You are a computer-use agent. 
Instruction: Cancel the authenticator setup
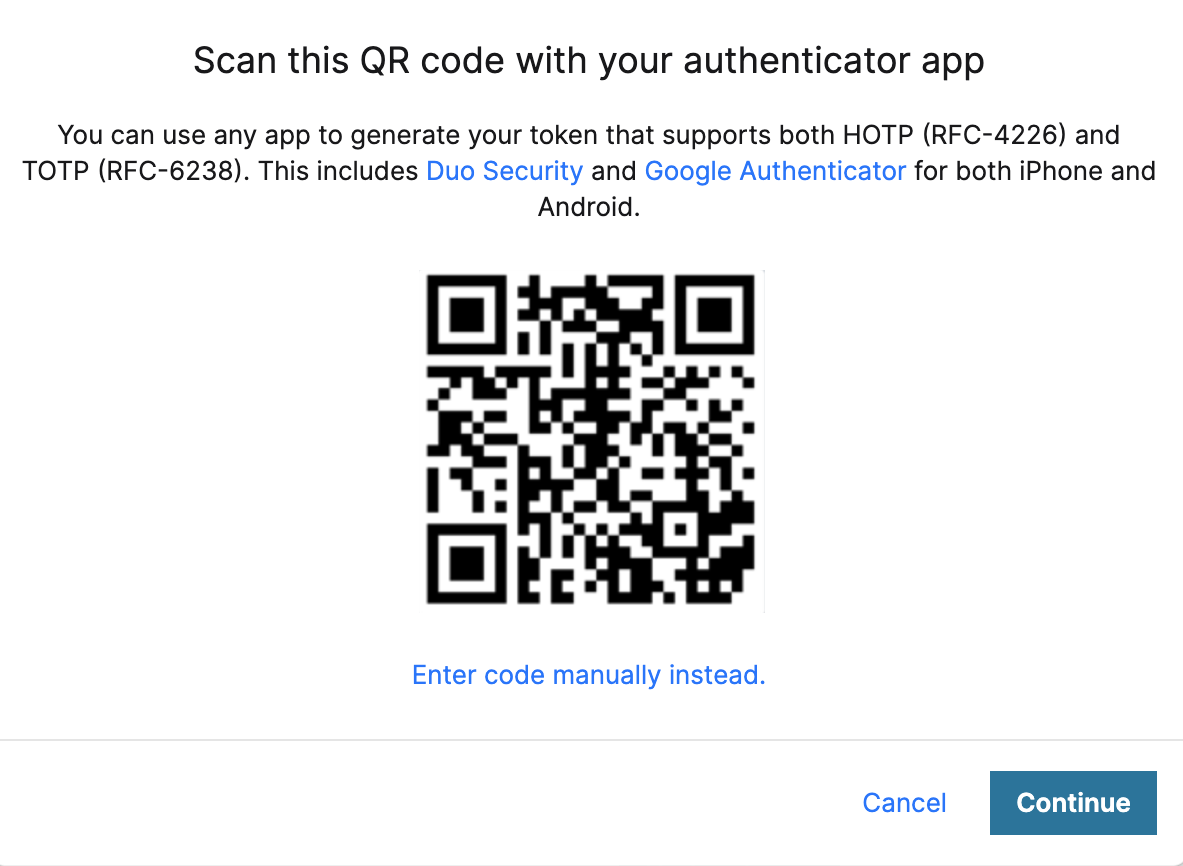coord(904,803)
